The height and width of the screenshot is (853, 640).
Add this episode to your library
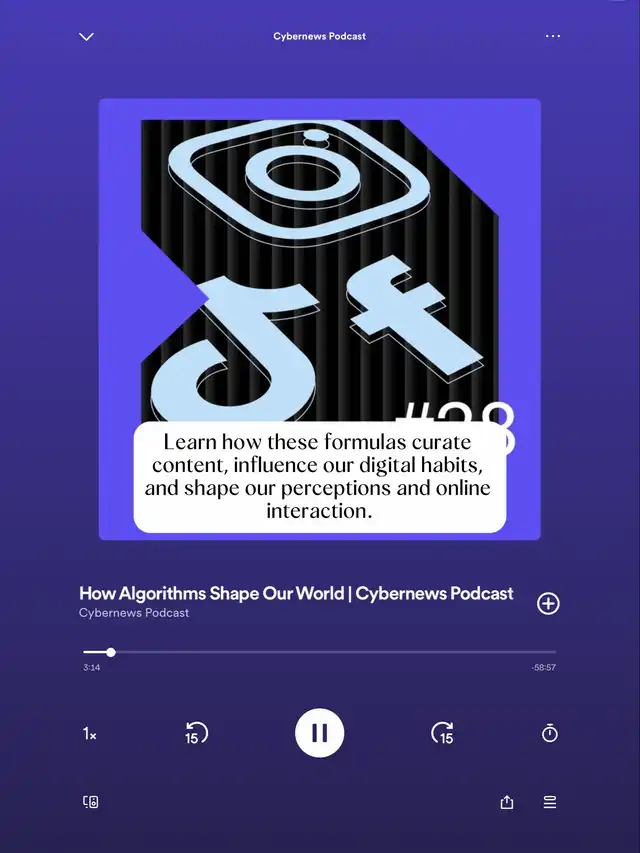click(548, 603)
